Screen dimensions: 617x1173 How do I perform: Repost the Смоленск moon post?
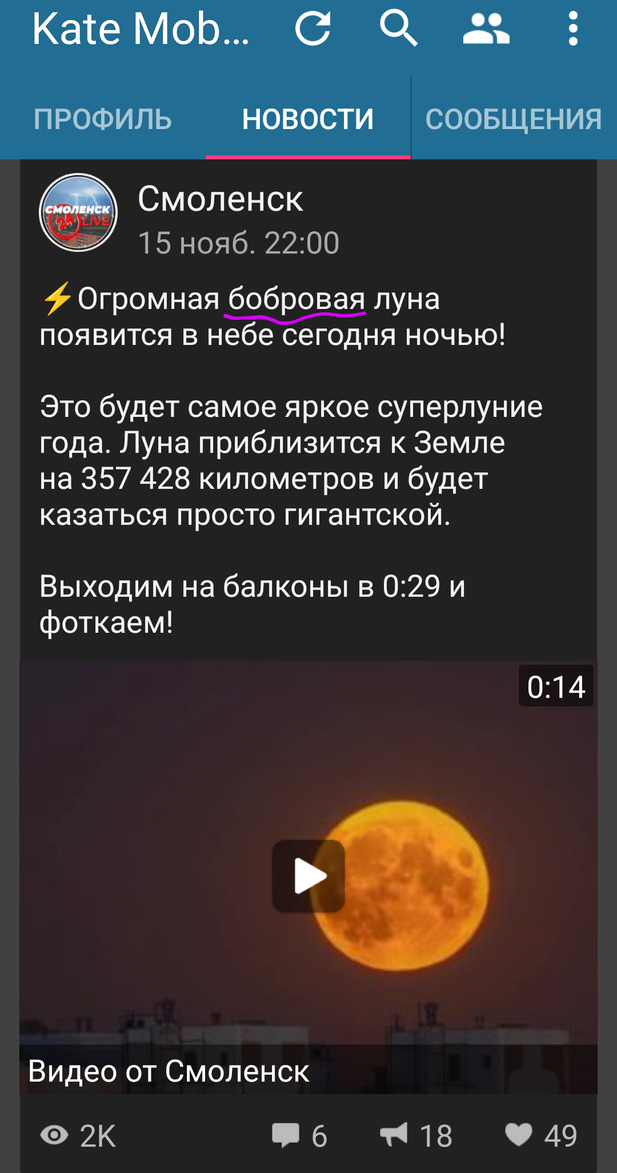pyautogui.click(x=416, y=1135)
